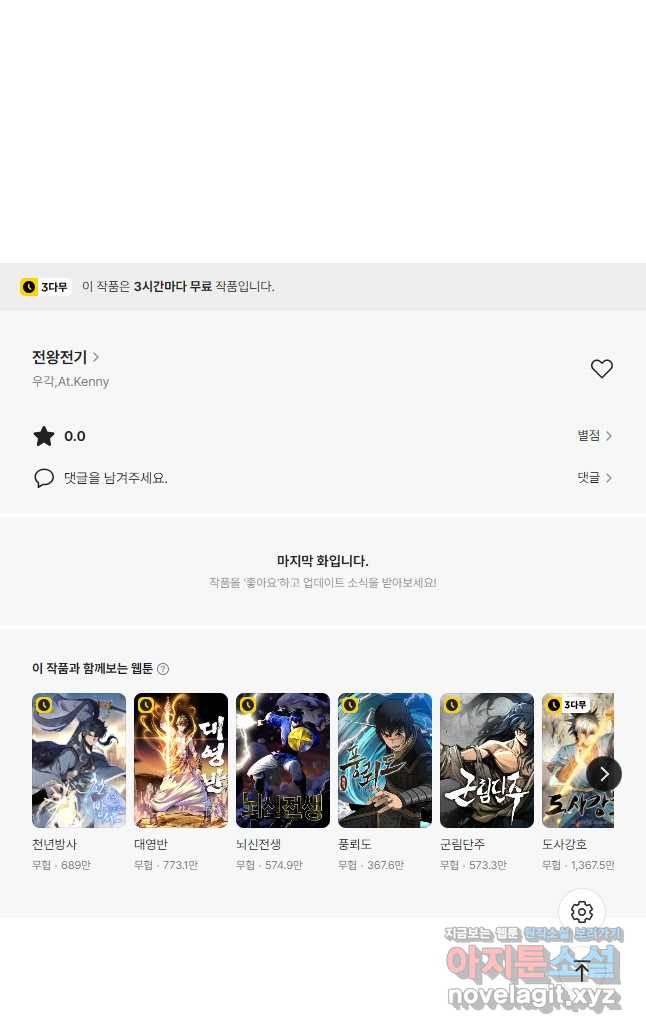This screenshot has height=1034, width=646.
Task: Open the 별점 rating page
Action: click(x=594, y=436)
